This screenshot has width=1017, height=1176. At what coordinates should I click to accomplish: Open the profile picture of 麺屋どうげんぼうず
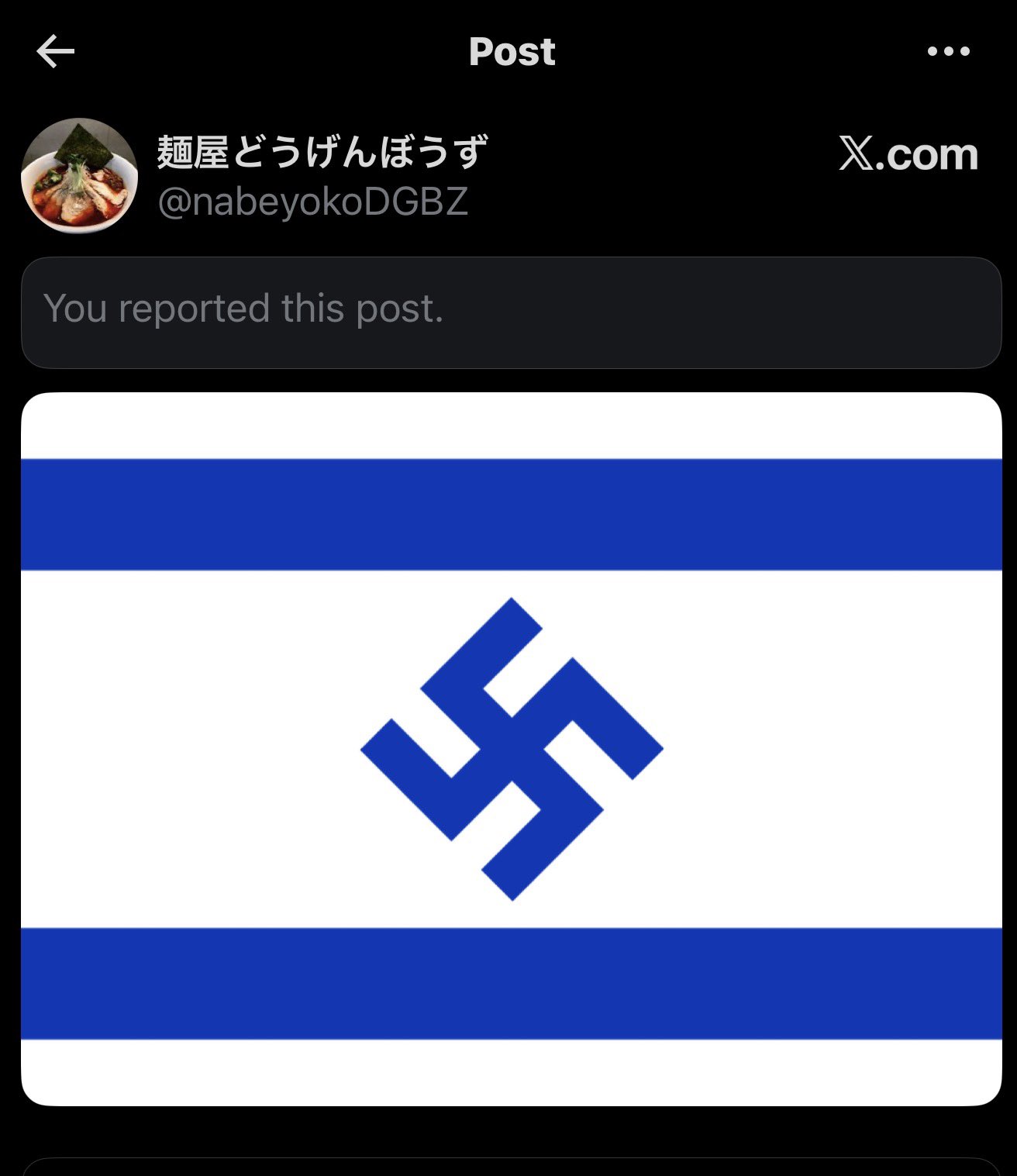[x=79, y=176]
